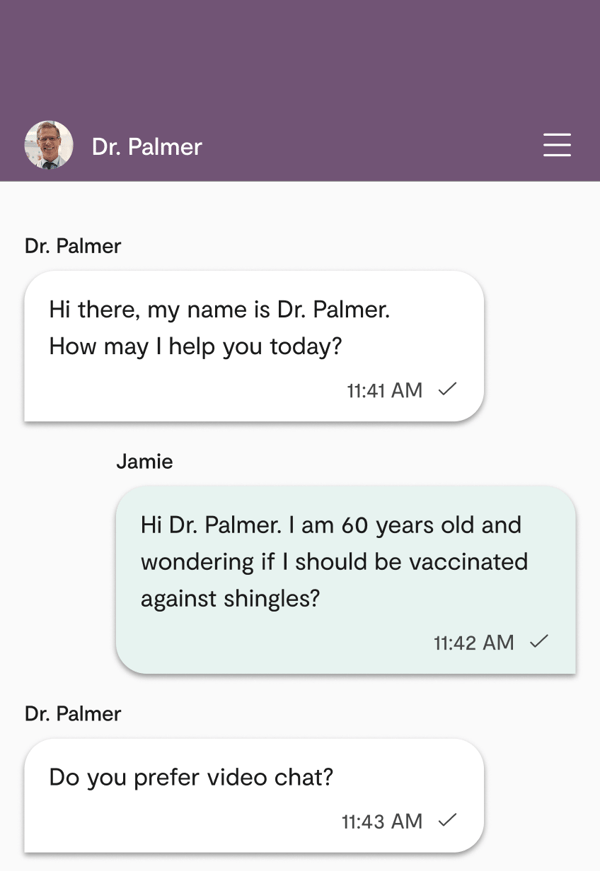Viewport: 600px width, 871px height.
Task: Open the hamburger menu
Action: click(557, 146)
